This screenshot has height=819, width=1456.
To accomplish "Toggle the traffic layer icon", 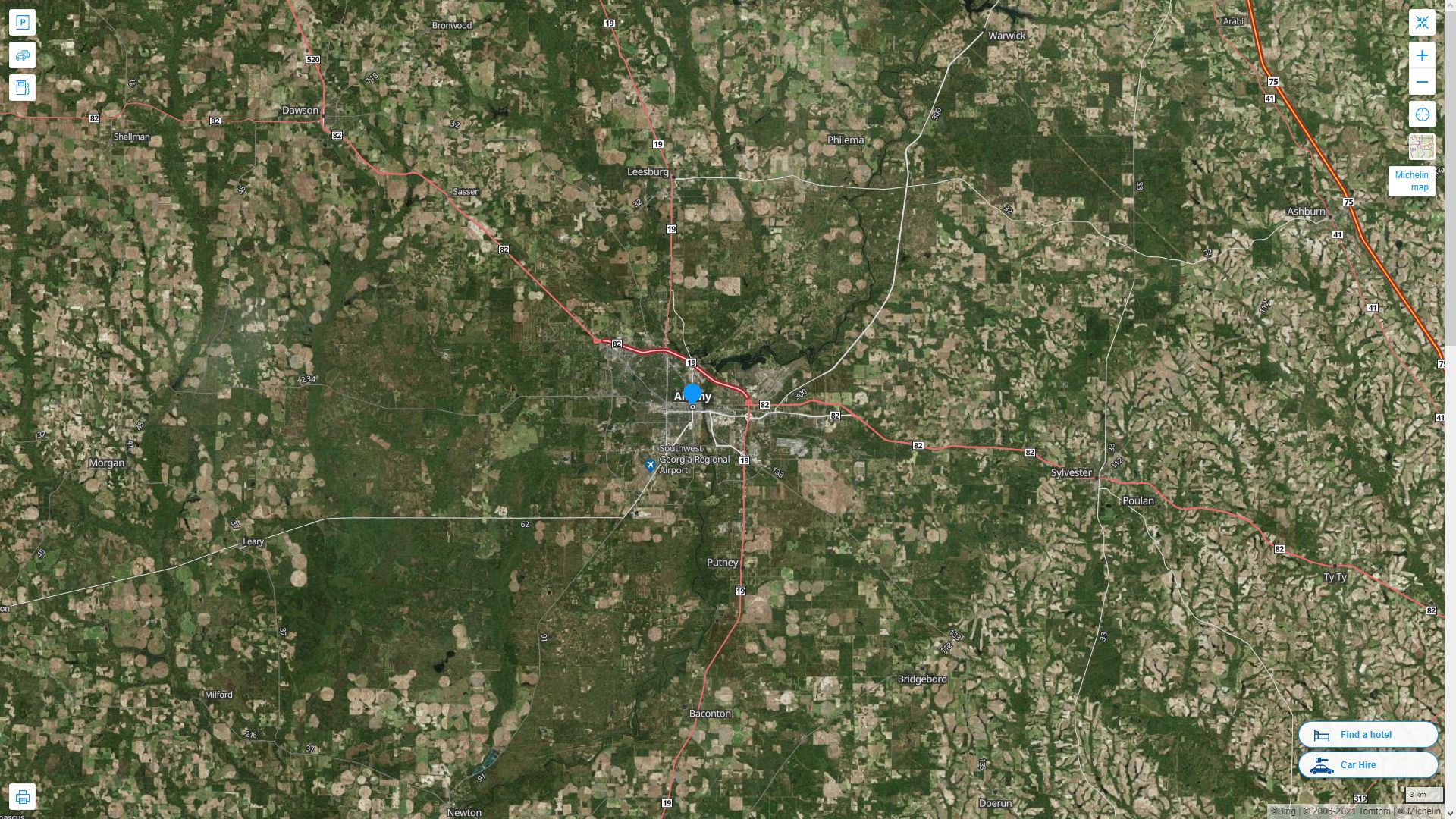I will coord(22,55).
